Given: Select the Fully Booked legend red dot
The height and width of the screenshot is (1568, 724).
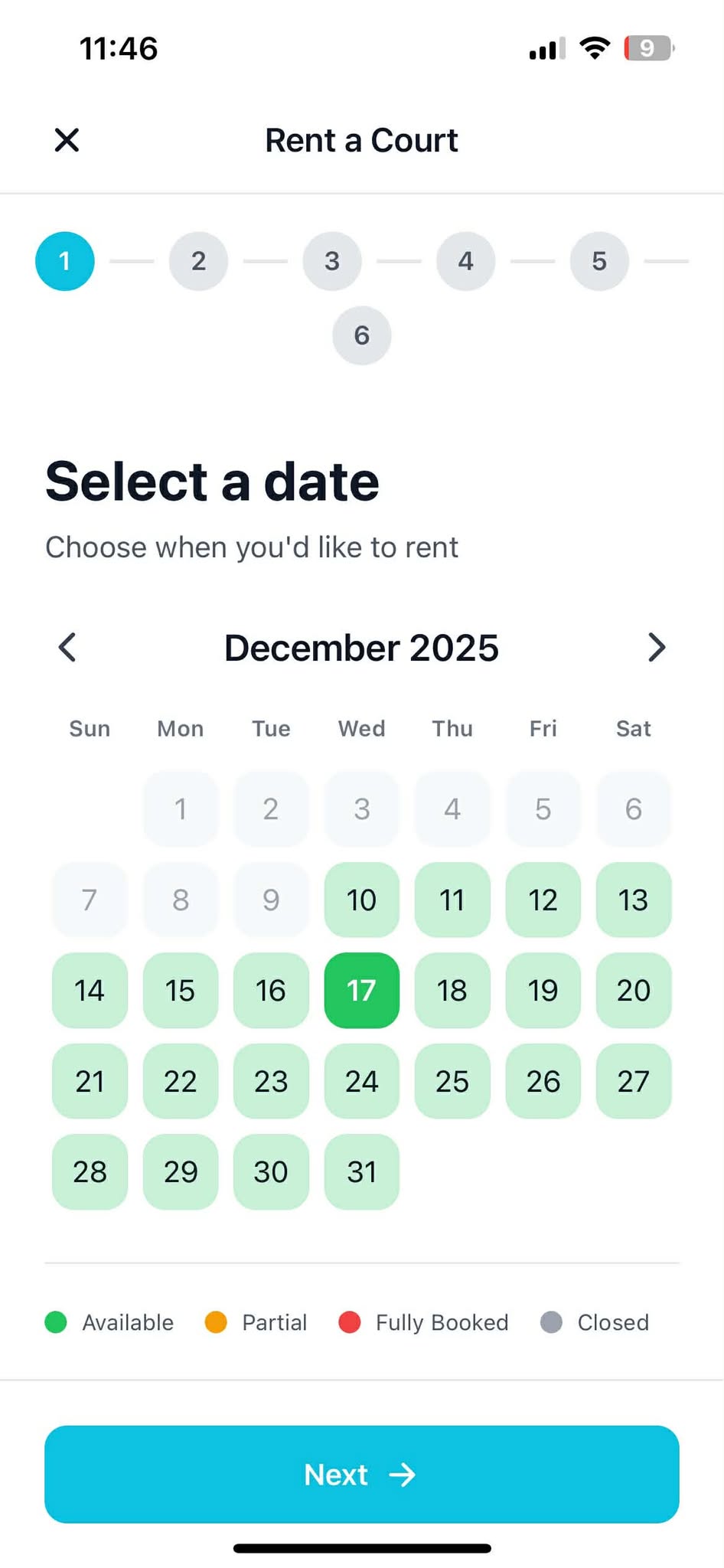Looking at the screenshot, I should click(350, 1322).
